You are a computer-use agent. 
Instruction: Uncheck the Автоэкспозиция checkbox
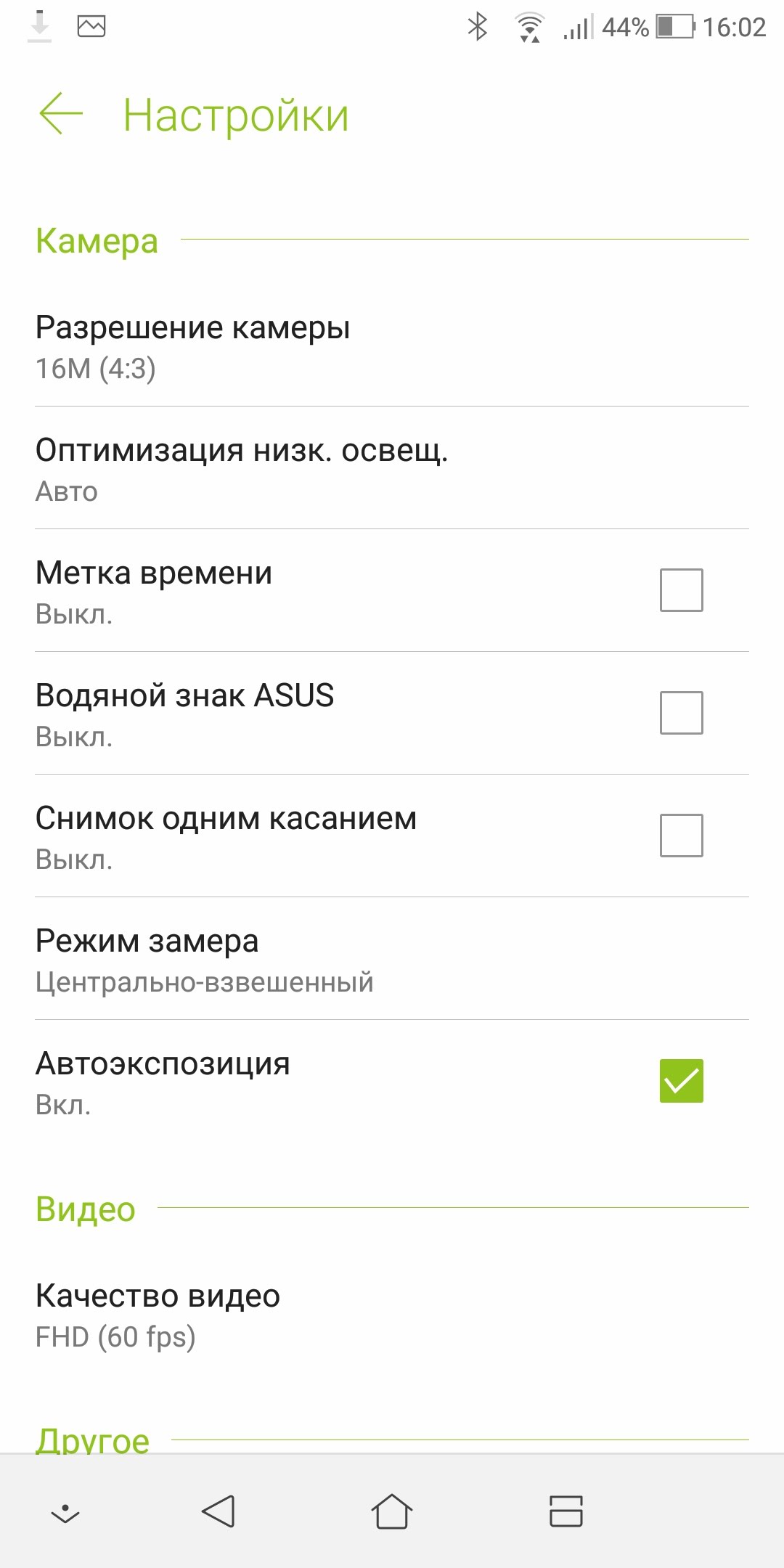click(681, 1081)
